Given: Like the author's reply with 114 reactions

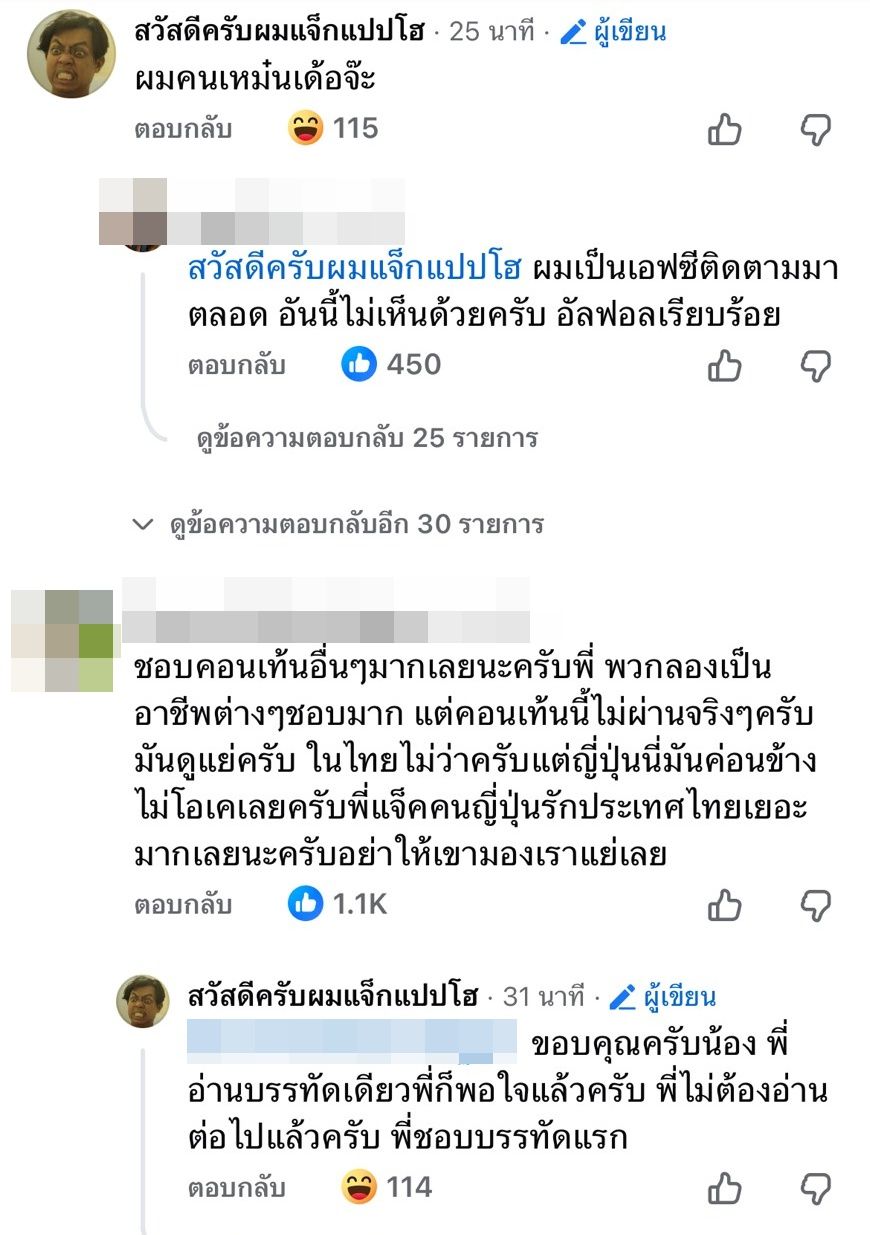Looking at the screenshot, I should point(724,1188).
